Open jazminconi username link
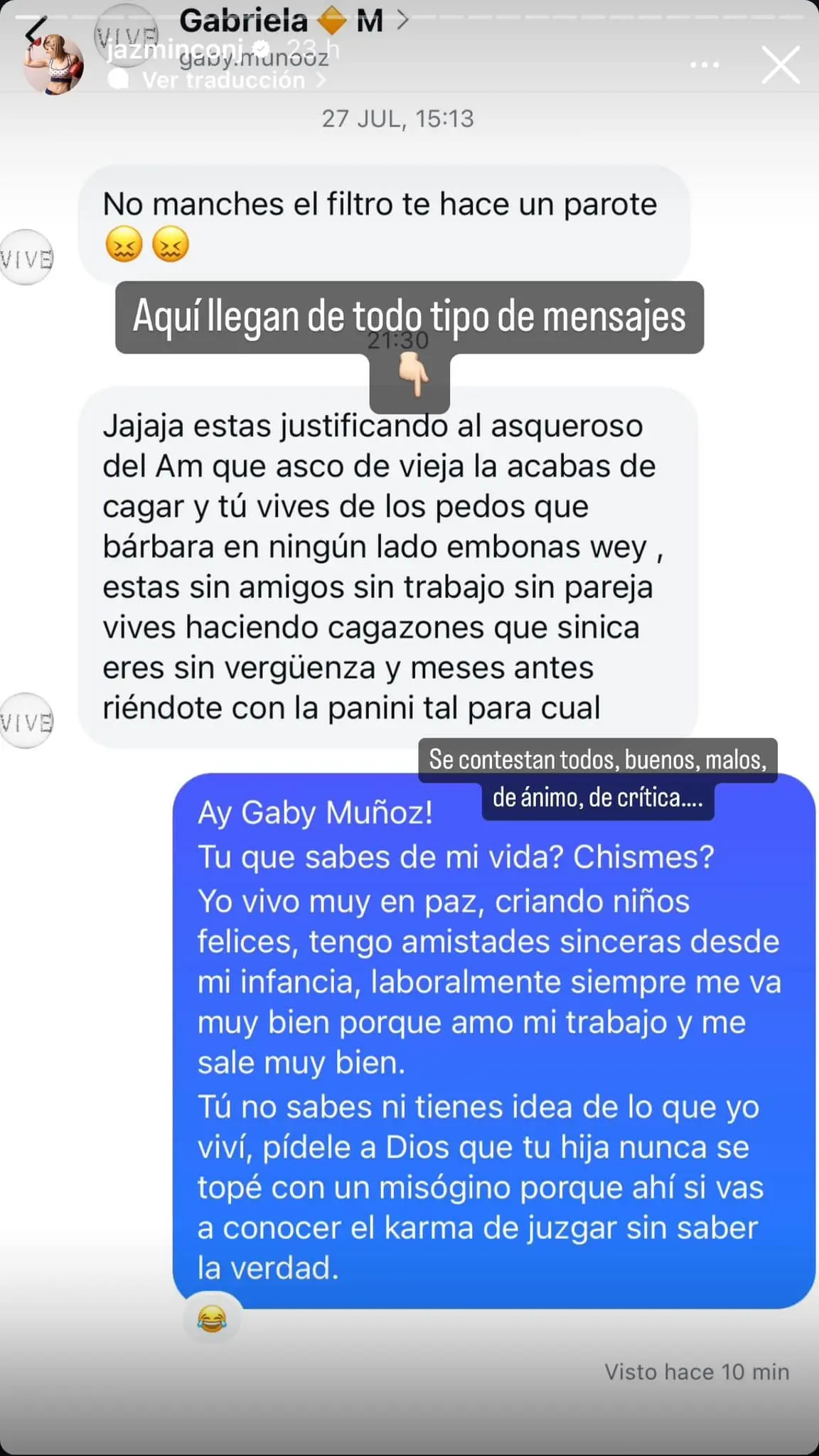 pyautogui.click(x=175, y=50)
